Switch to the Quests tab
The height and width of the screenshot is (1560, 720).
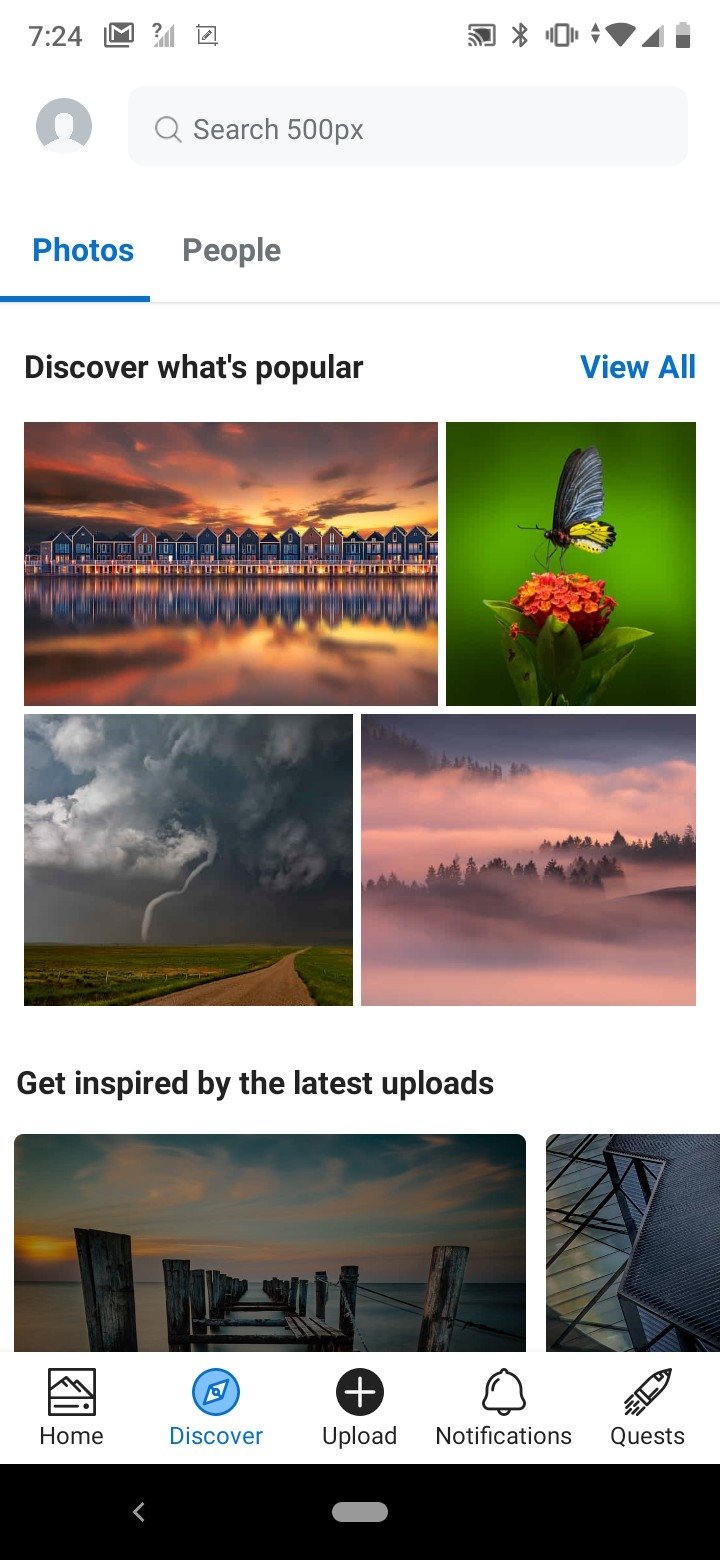[x=648, y=1408]
